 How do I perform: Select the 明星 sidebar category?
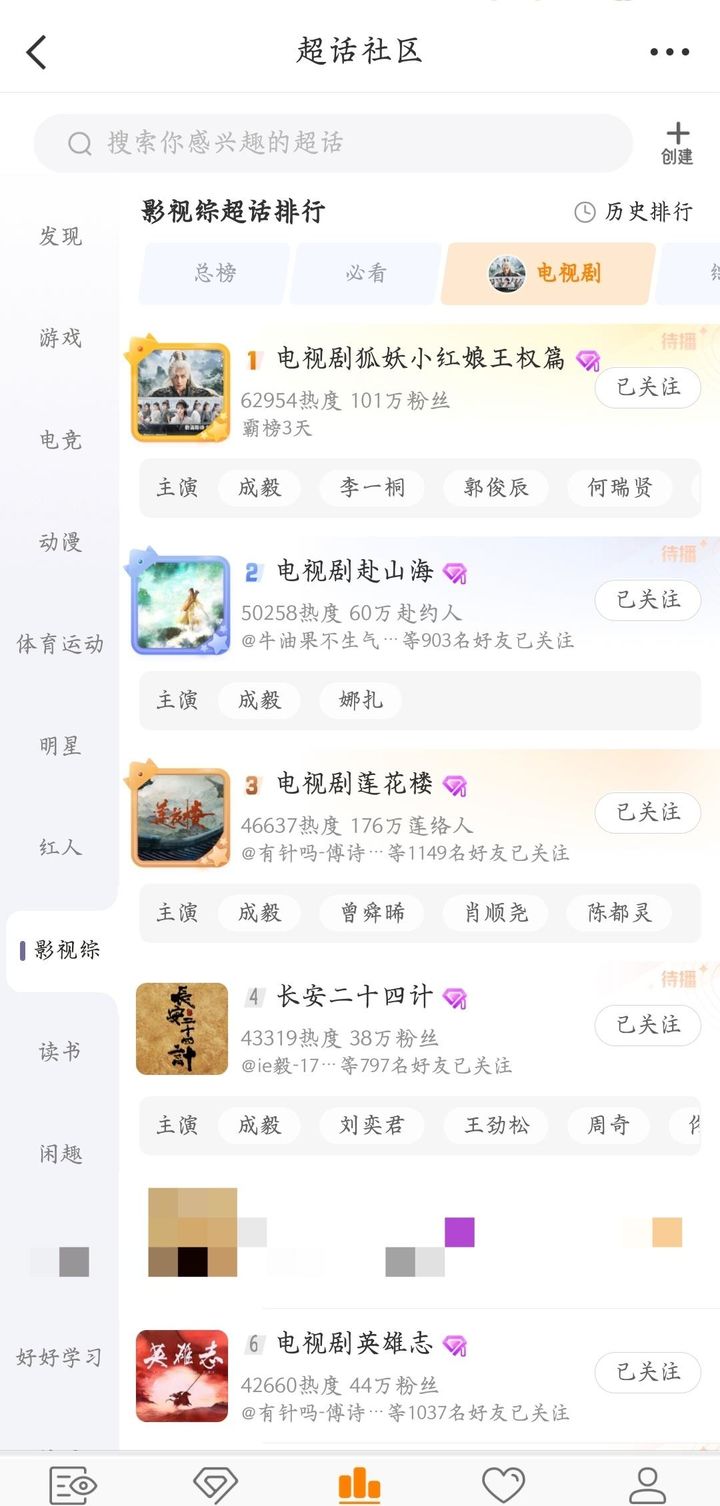point(60,746)
